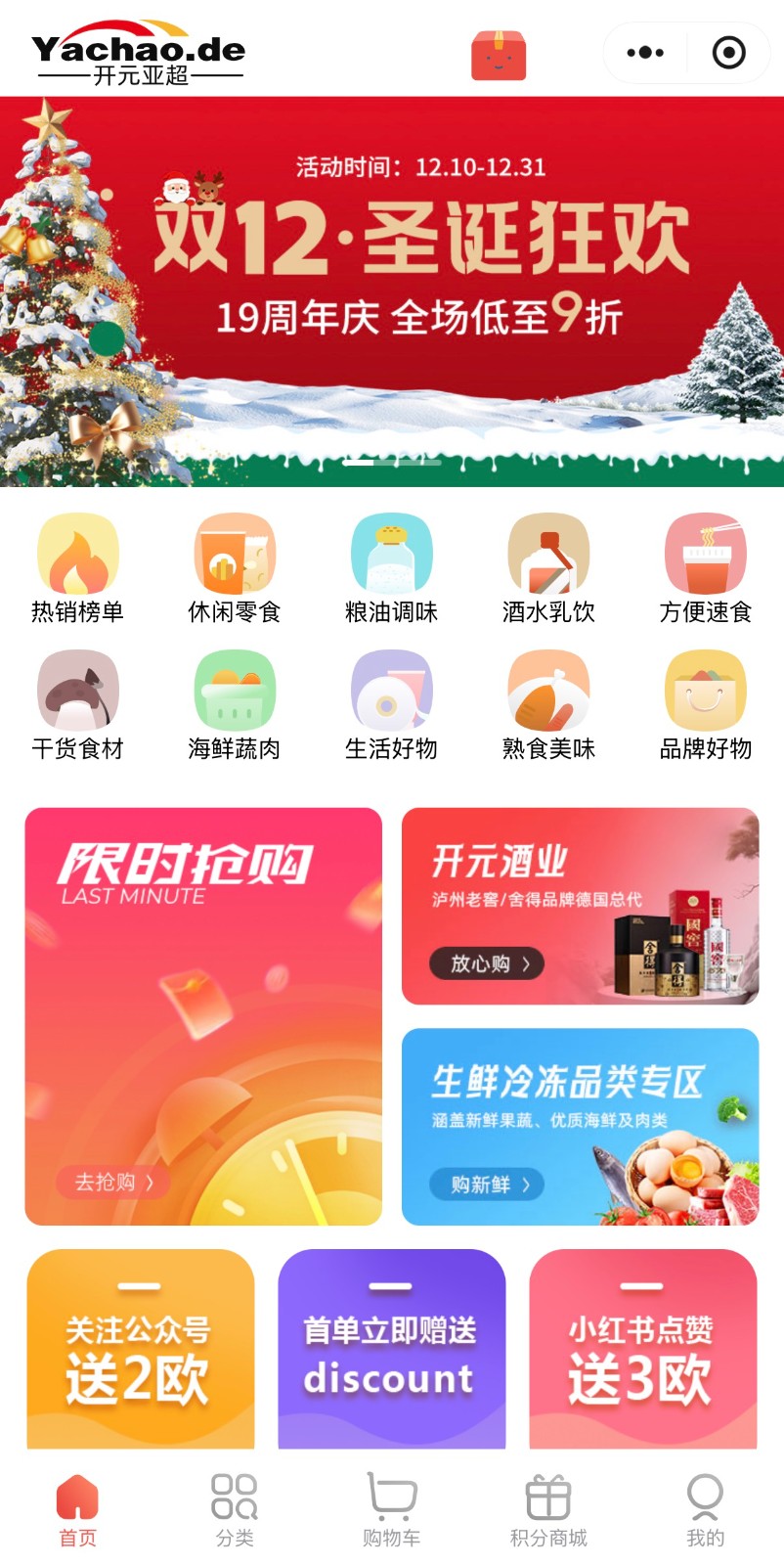Open the 购物车 tab

391,1511
